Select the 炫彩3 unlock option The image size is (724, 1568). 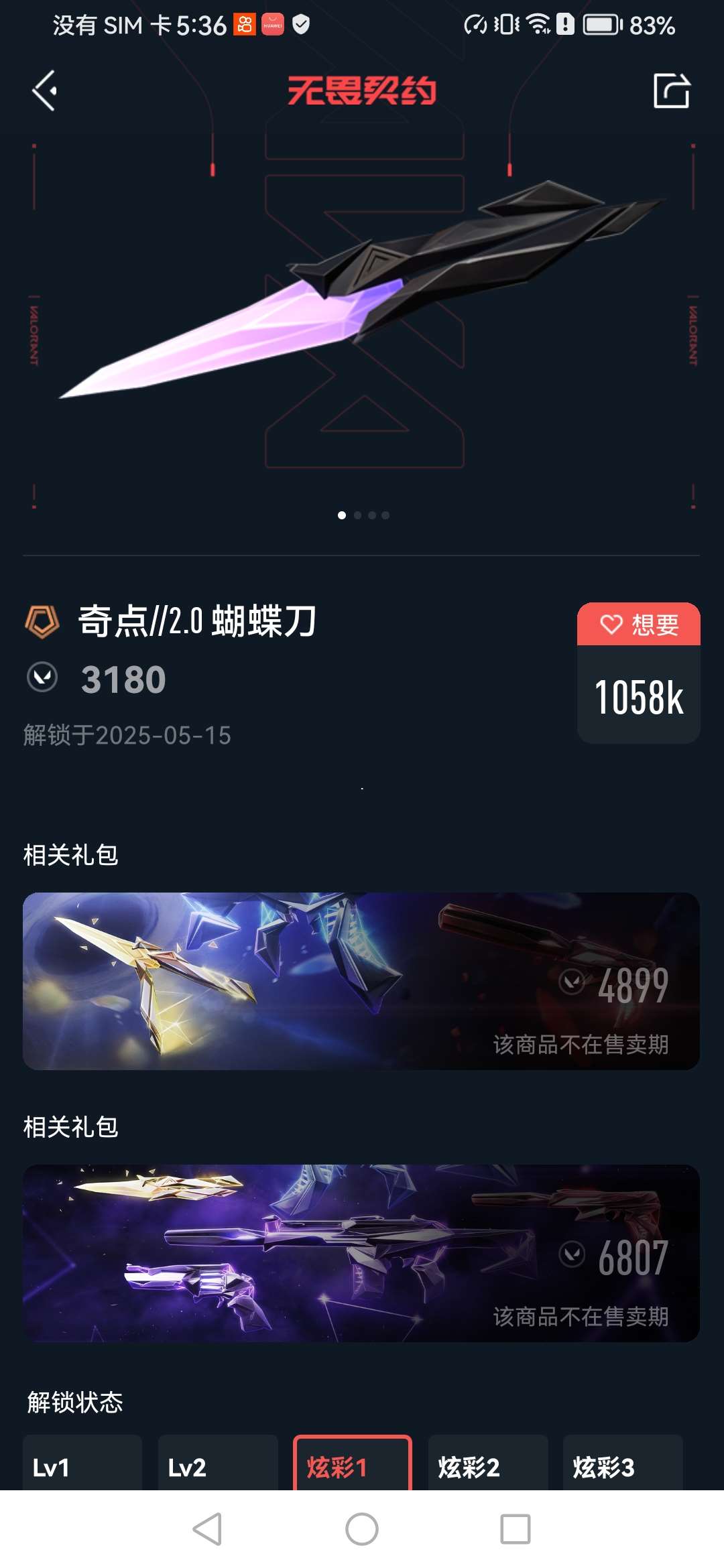(624, 1467)
